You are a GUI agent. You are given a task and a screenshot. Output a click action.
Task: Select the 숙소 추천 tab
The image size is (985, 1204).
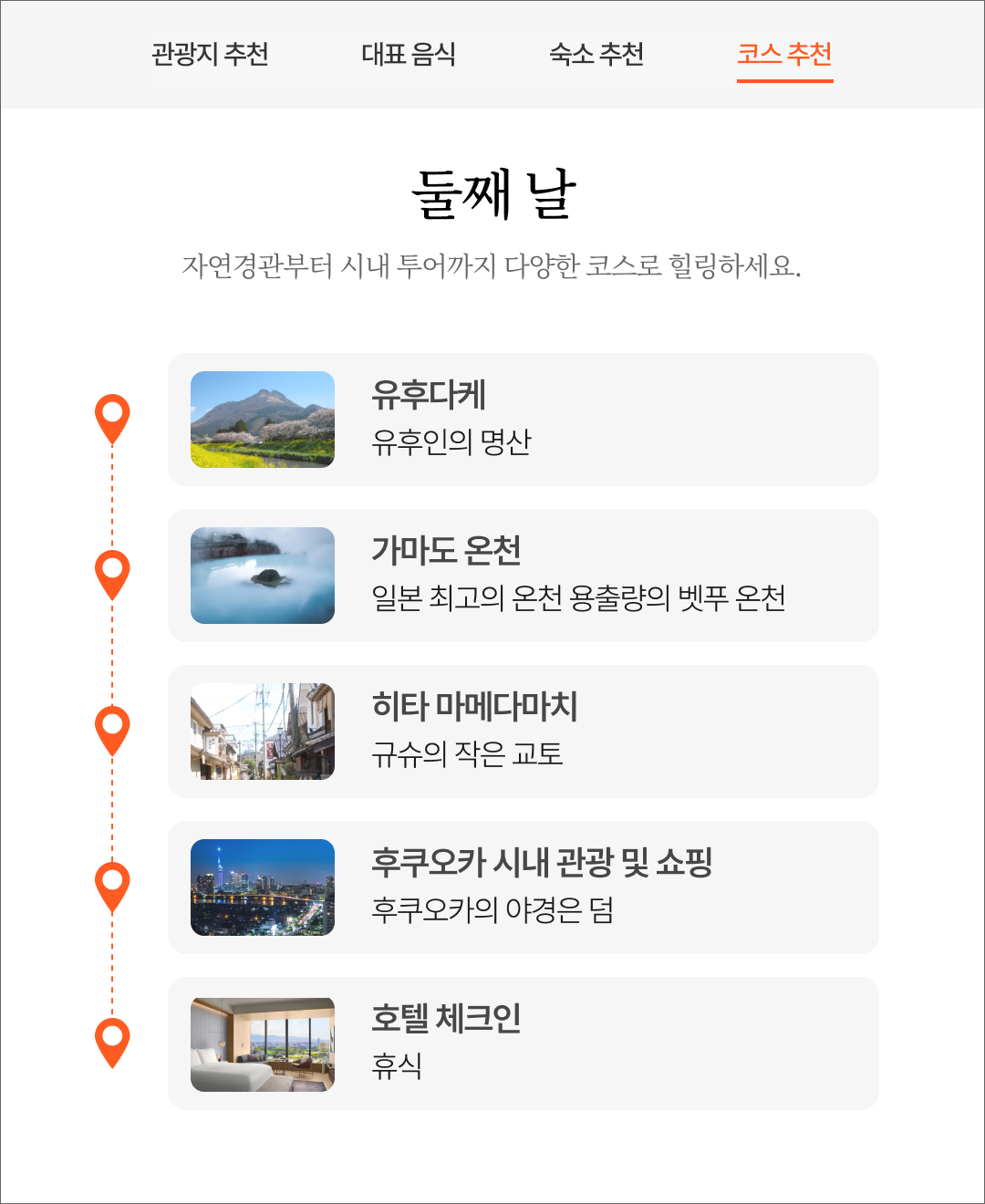(597, 56)
